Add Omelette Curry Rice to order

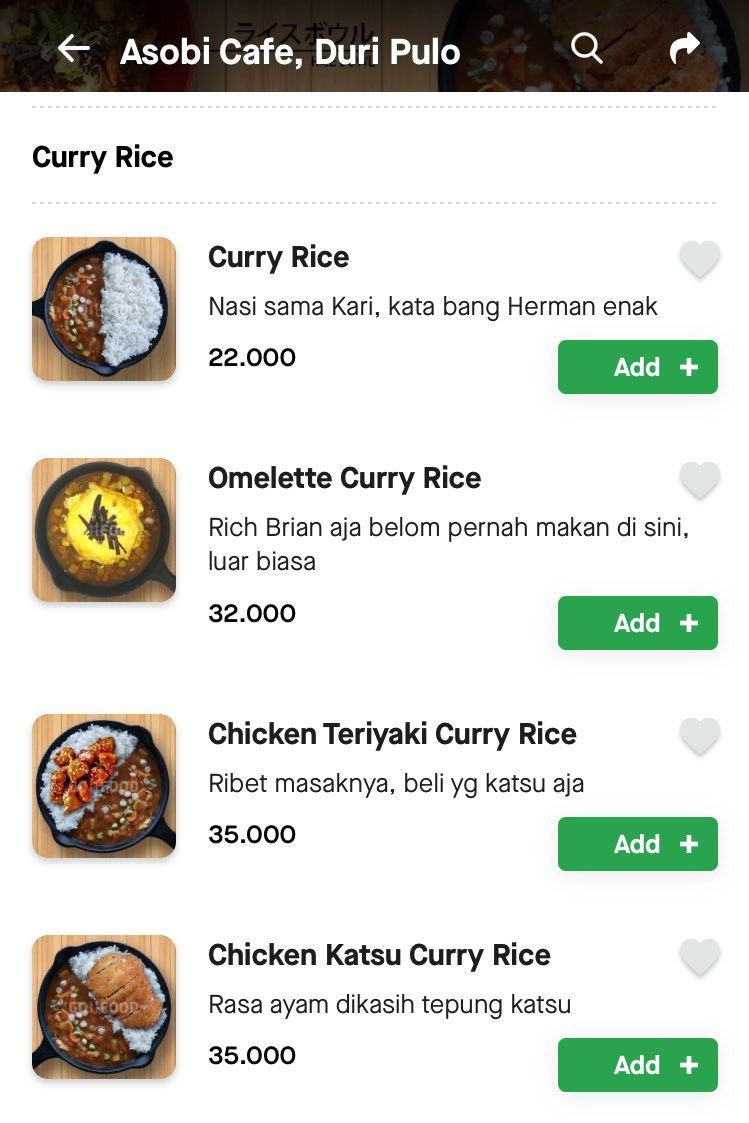(x=637, y=623)
